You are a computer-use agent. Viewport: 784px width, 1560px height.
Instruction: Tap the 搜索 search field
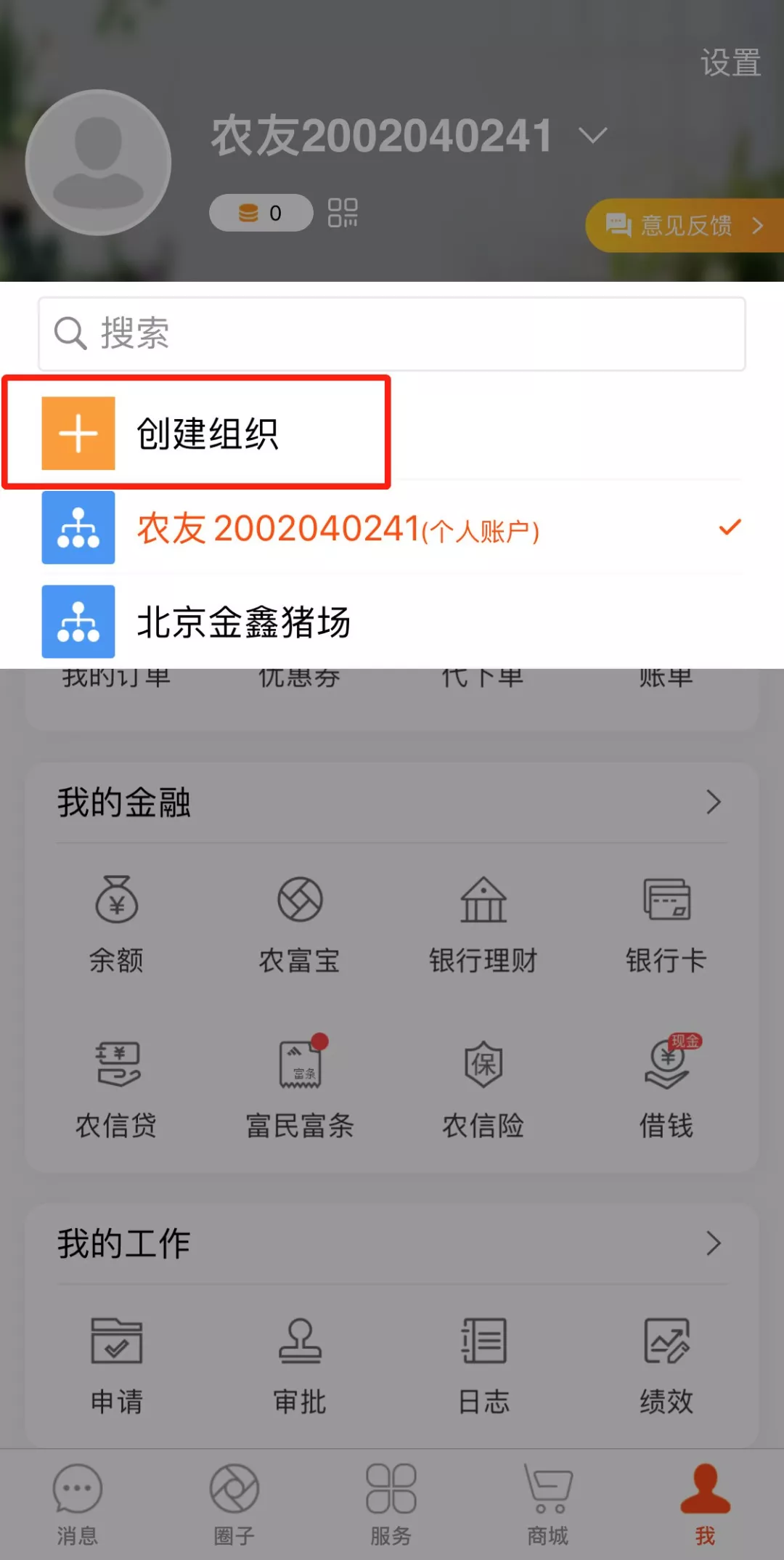coord(392,334)
